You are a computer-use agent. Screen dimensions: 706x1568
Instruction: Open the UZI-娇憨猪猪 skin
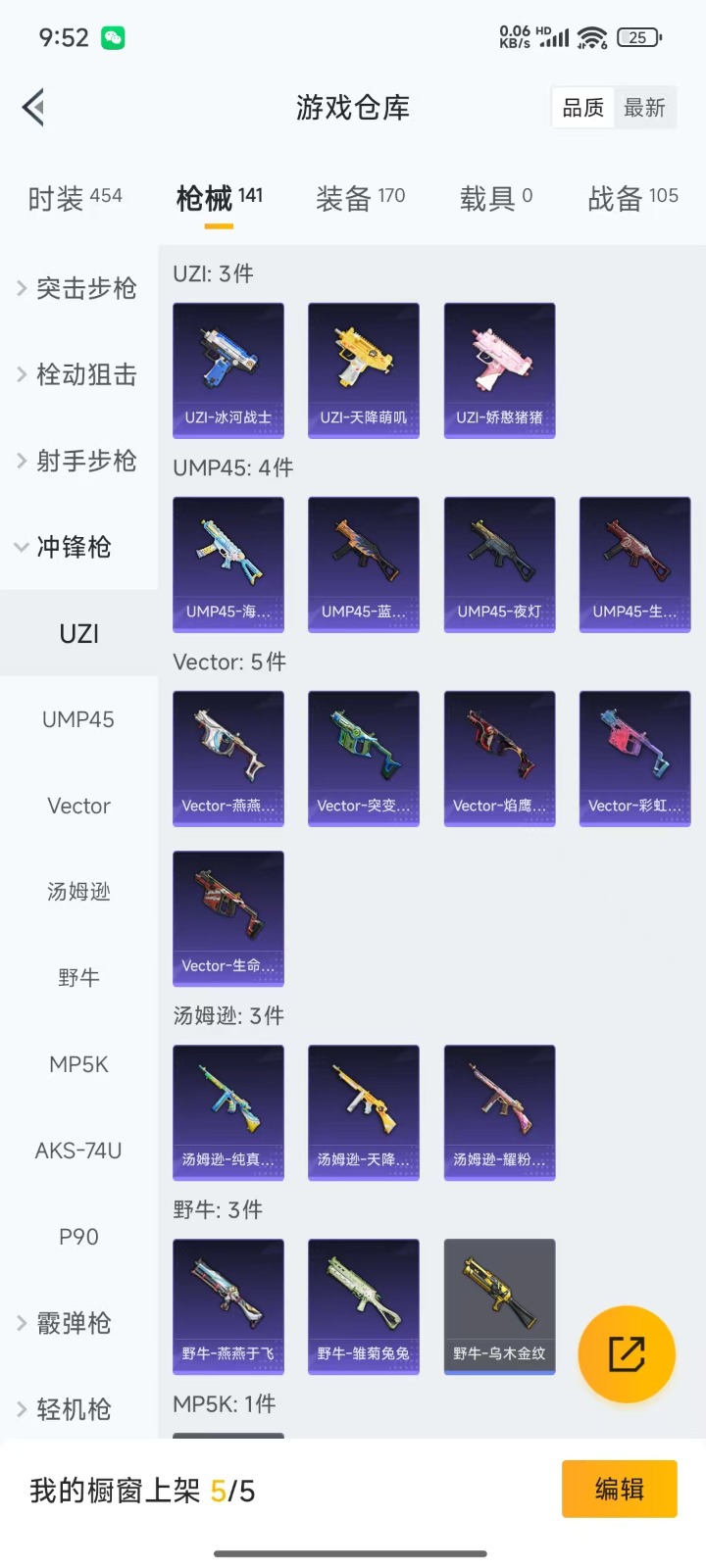[499, 369]
